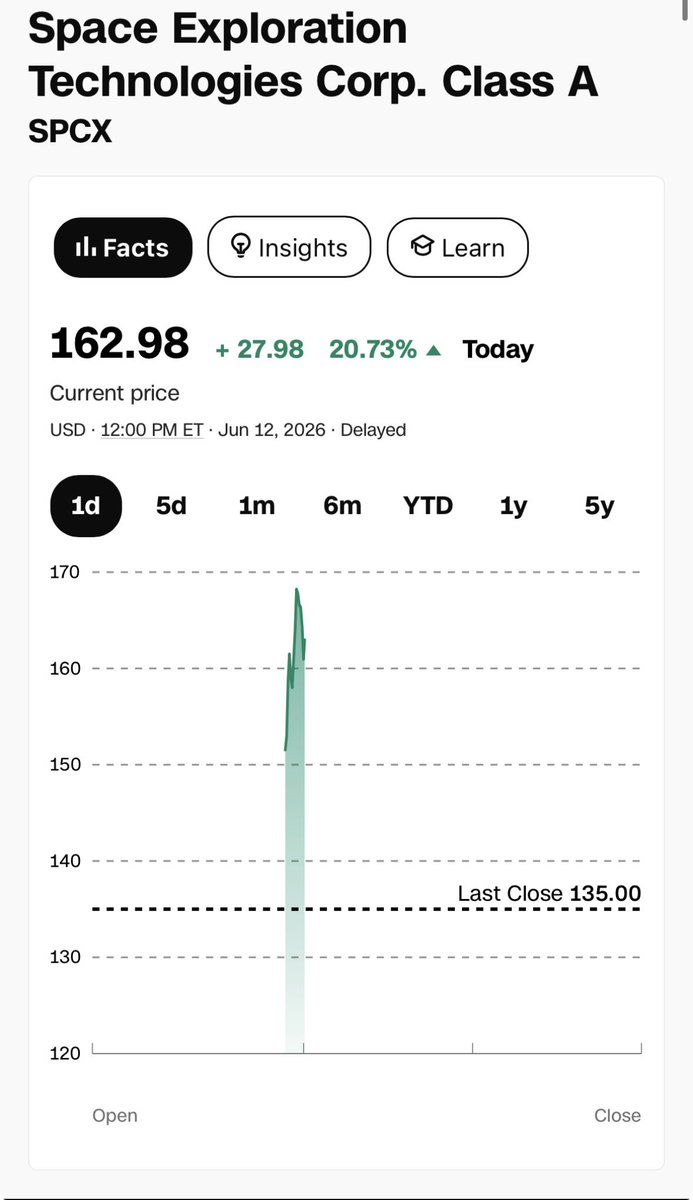Viewport: 693px width, 1200px height.
Task: Change chart range to 6m
Action: pyautogui.click(x=342, y=506)
